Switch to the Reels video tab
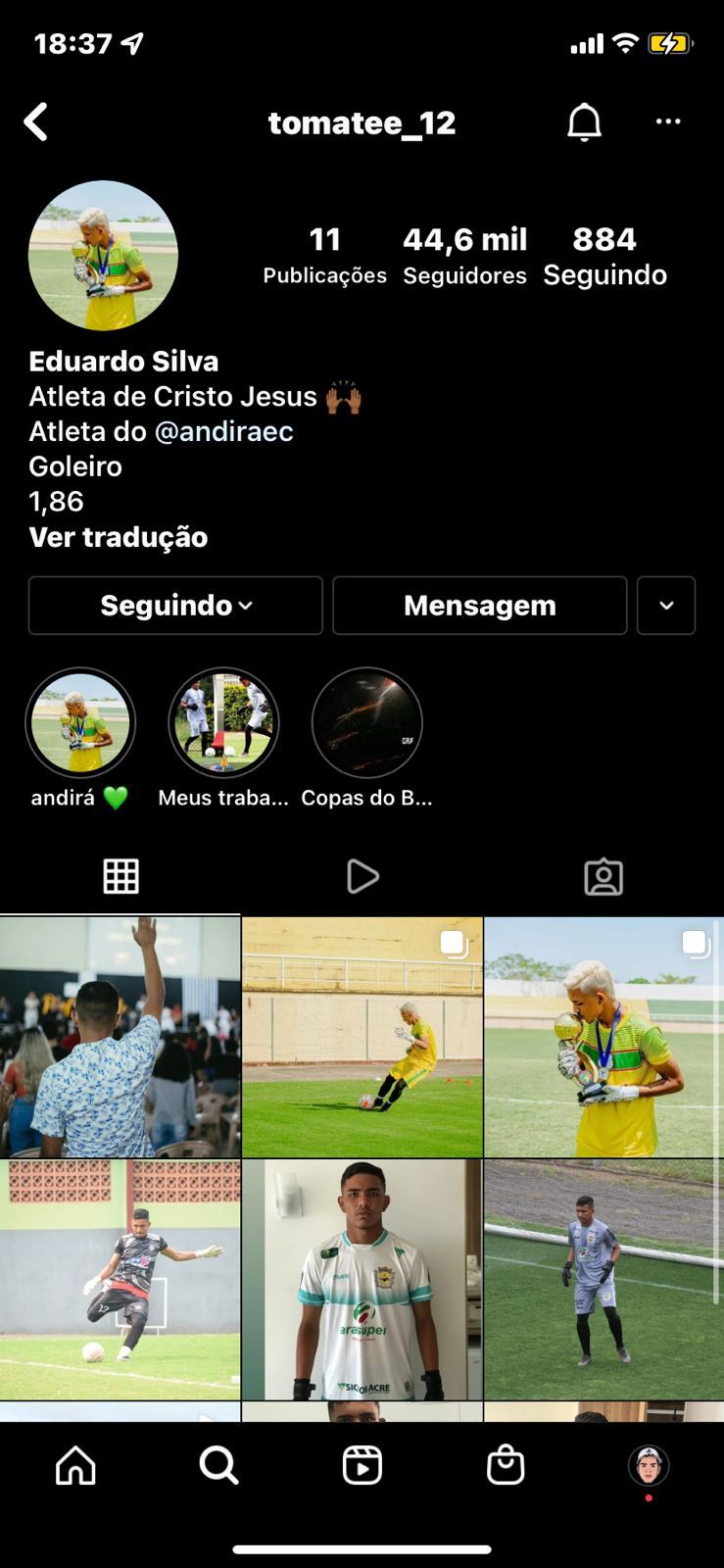Screen dimensions: 724x1568 point(362,876)
